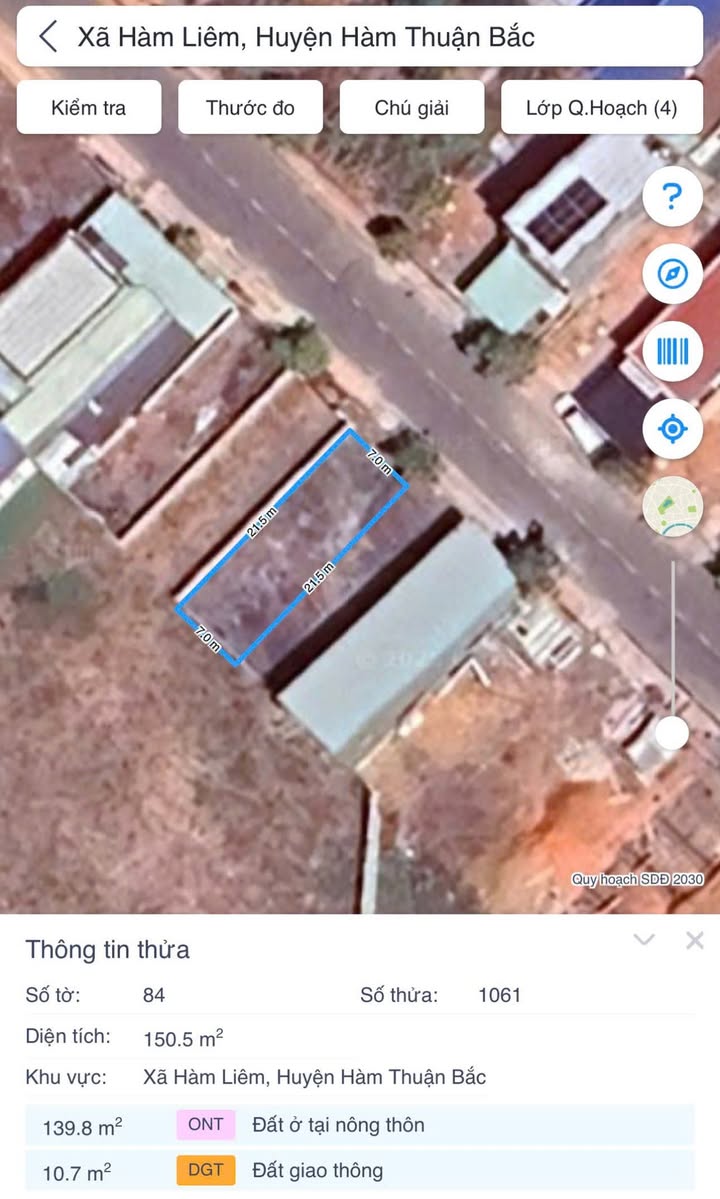The height and width of the screenshot is (1199, 720).
Task: Tap the compass orientation button
Action: pos(672,274)
